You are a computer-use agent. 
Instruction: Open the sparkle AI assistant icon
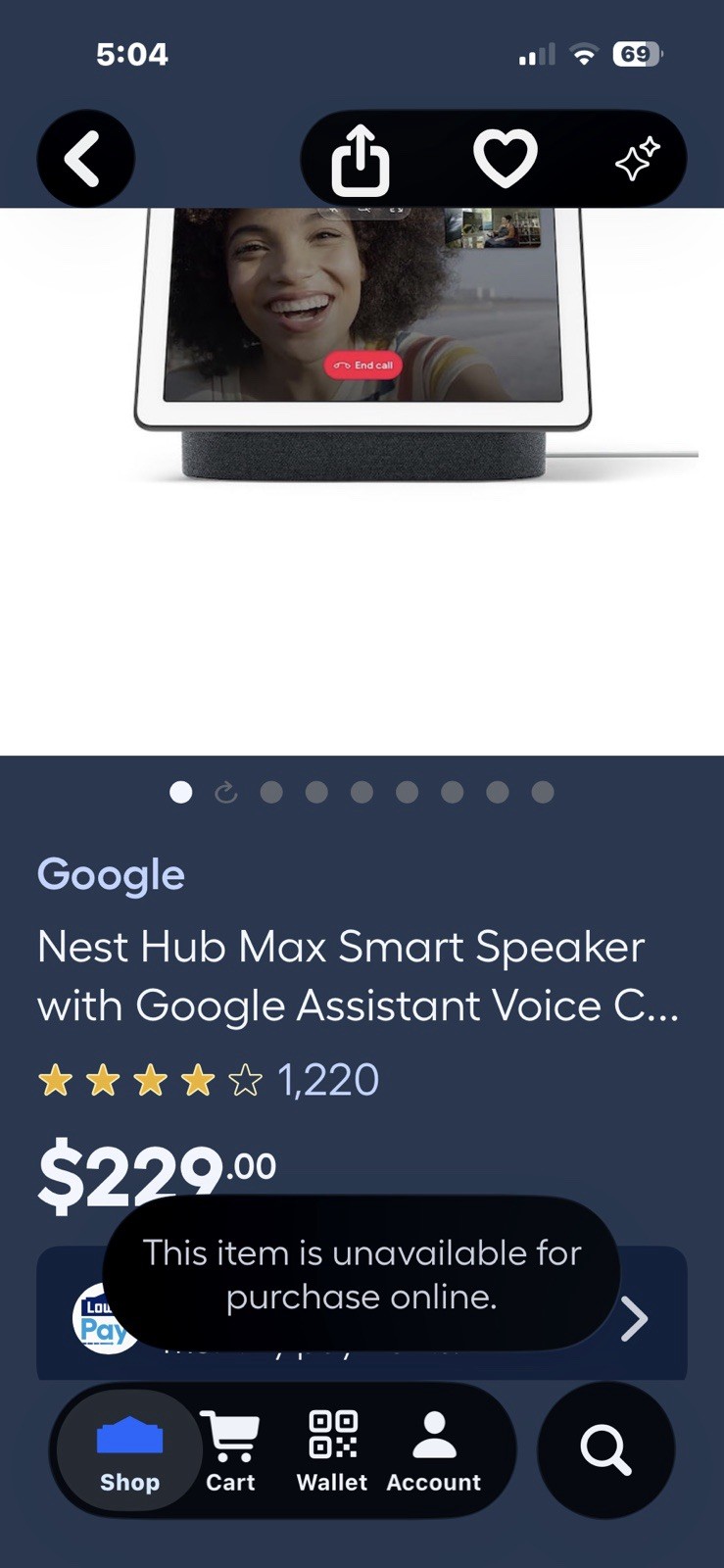(638, 159)
